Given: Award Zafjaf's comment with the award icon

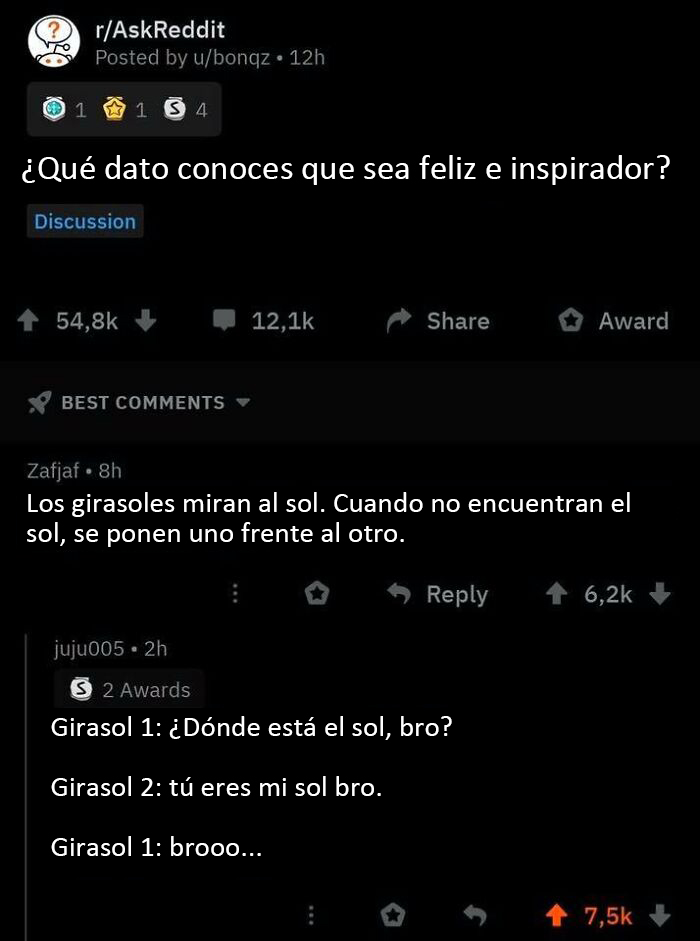Looking at the screenshot, I should [317, 594].
